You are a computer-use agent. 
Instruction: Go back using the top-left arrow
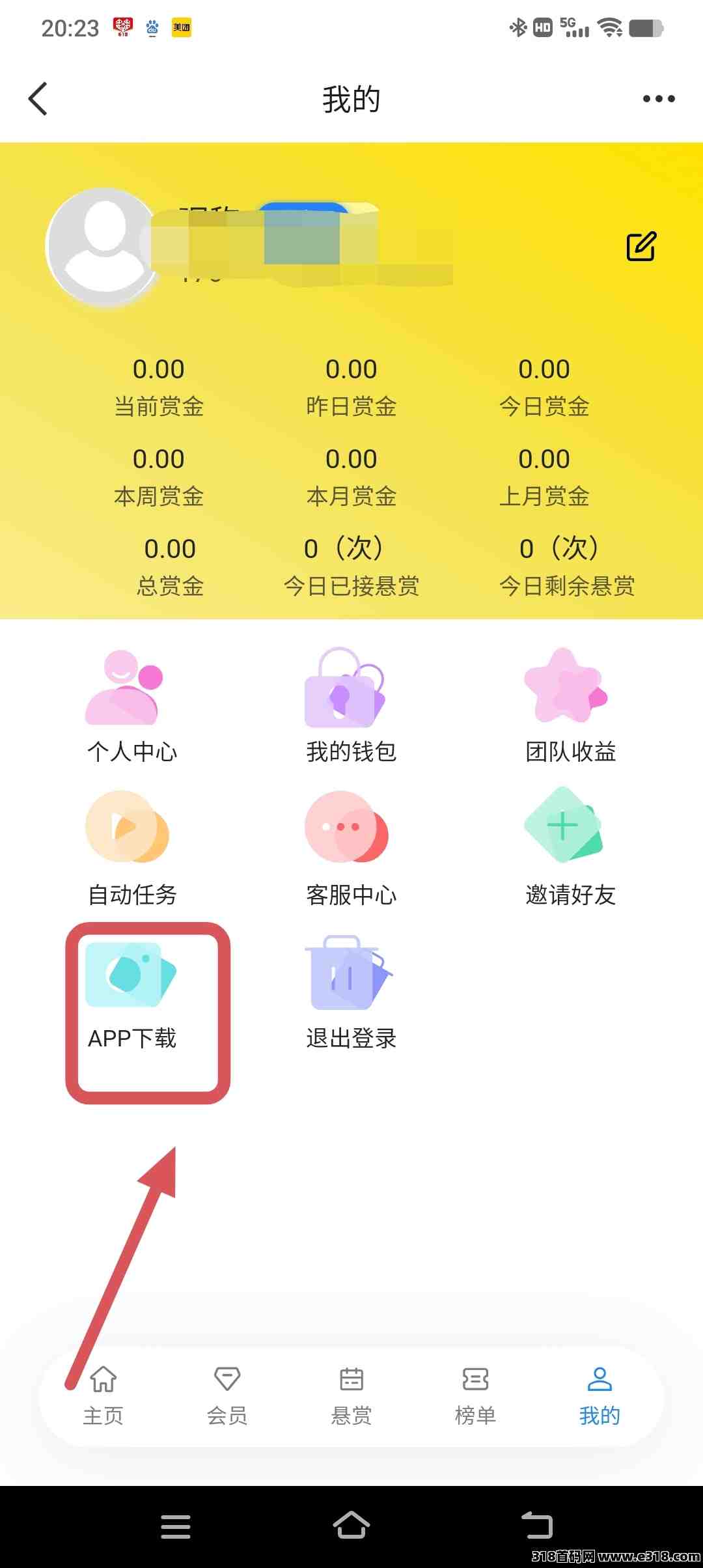38,99
